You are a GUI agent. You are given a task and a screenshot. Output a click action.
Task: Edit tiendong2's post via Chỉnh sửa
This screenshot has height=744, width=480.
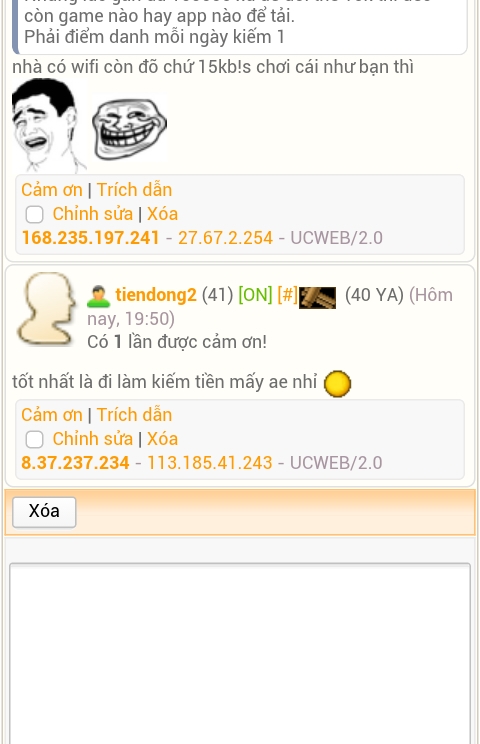(x=92, y=439)
